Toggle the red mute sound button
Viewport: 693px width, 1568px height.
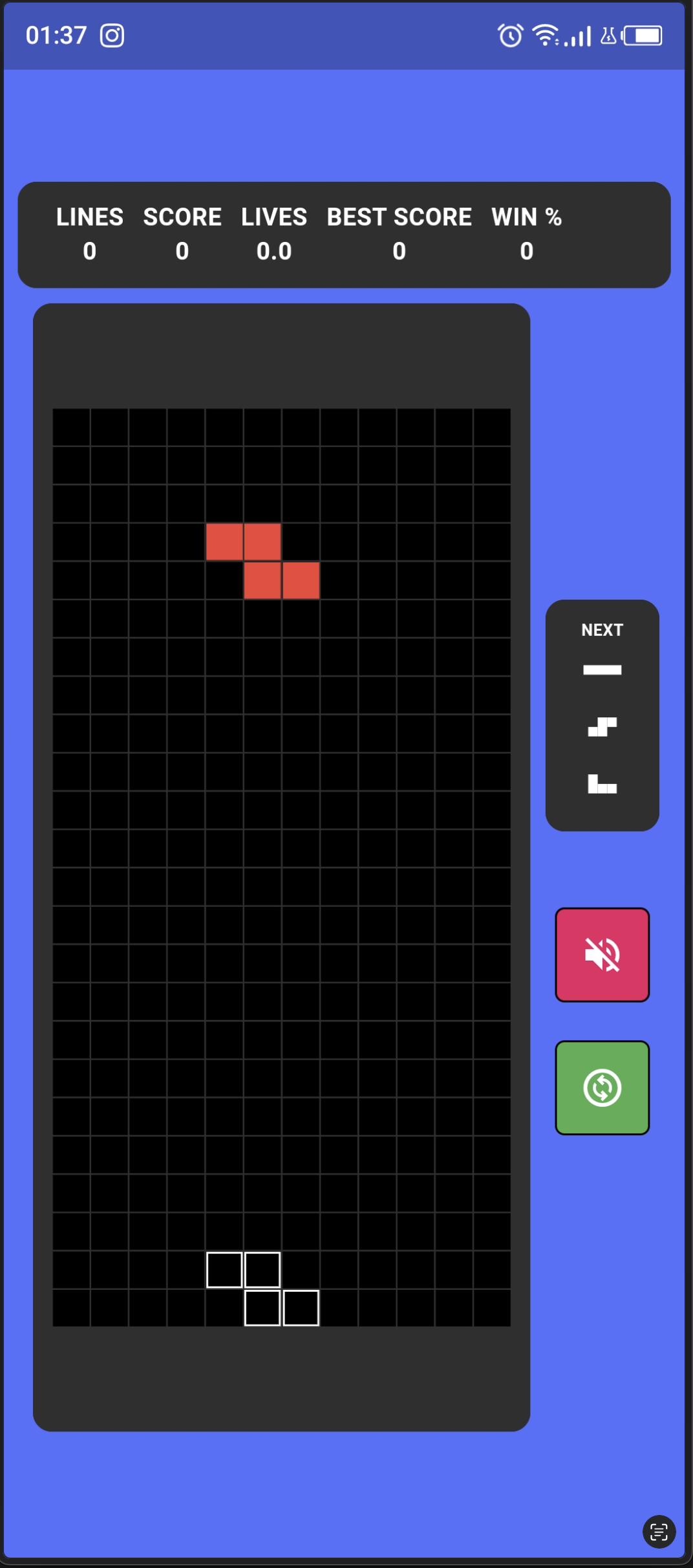tap(602, 955)
